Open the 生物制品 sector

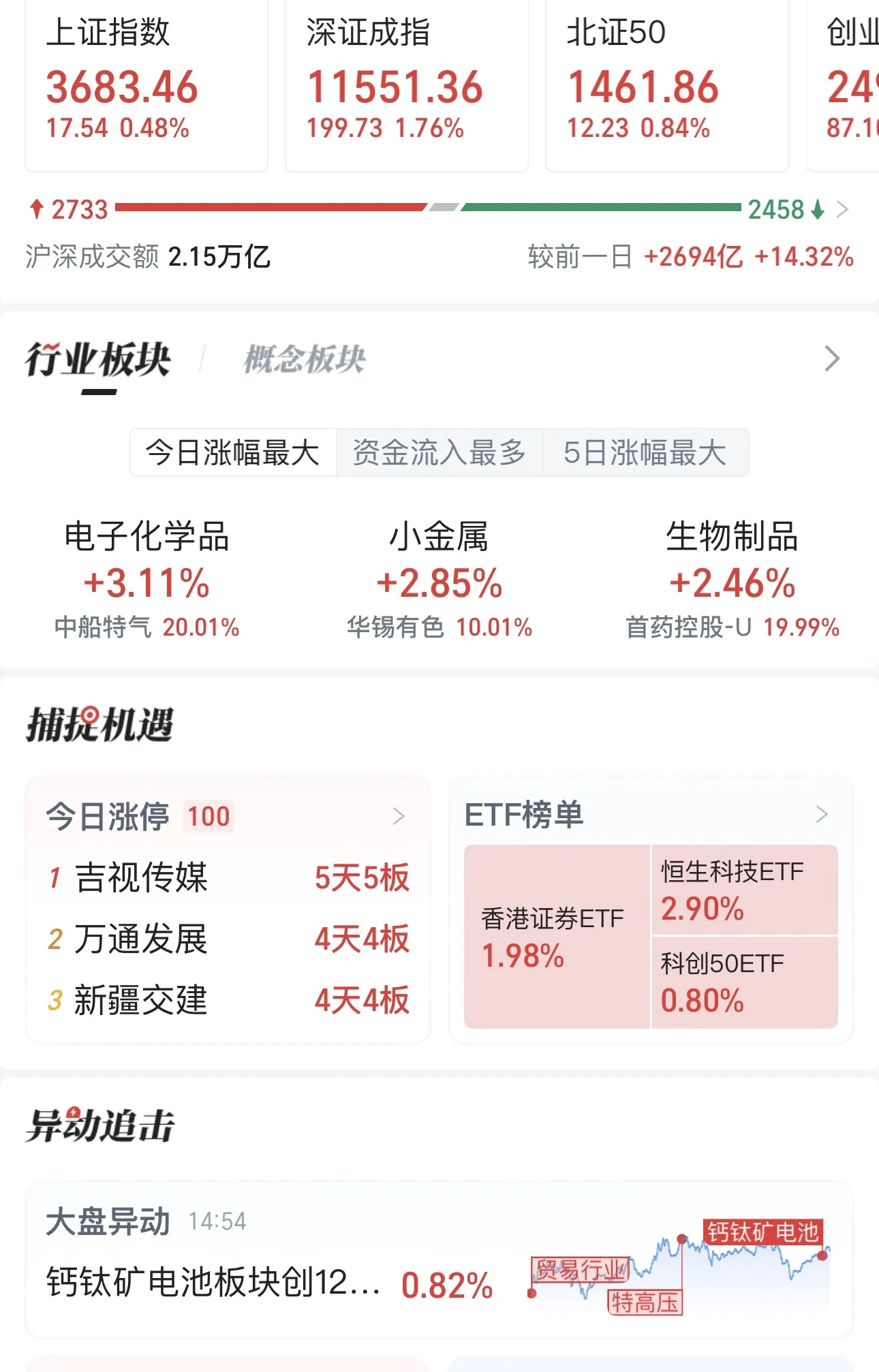pos(732,579)
